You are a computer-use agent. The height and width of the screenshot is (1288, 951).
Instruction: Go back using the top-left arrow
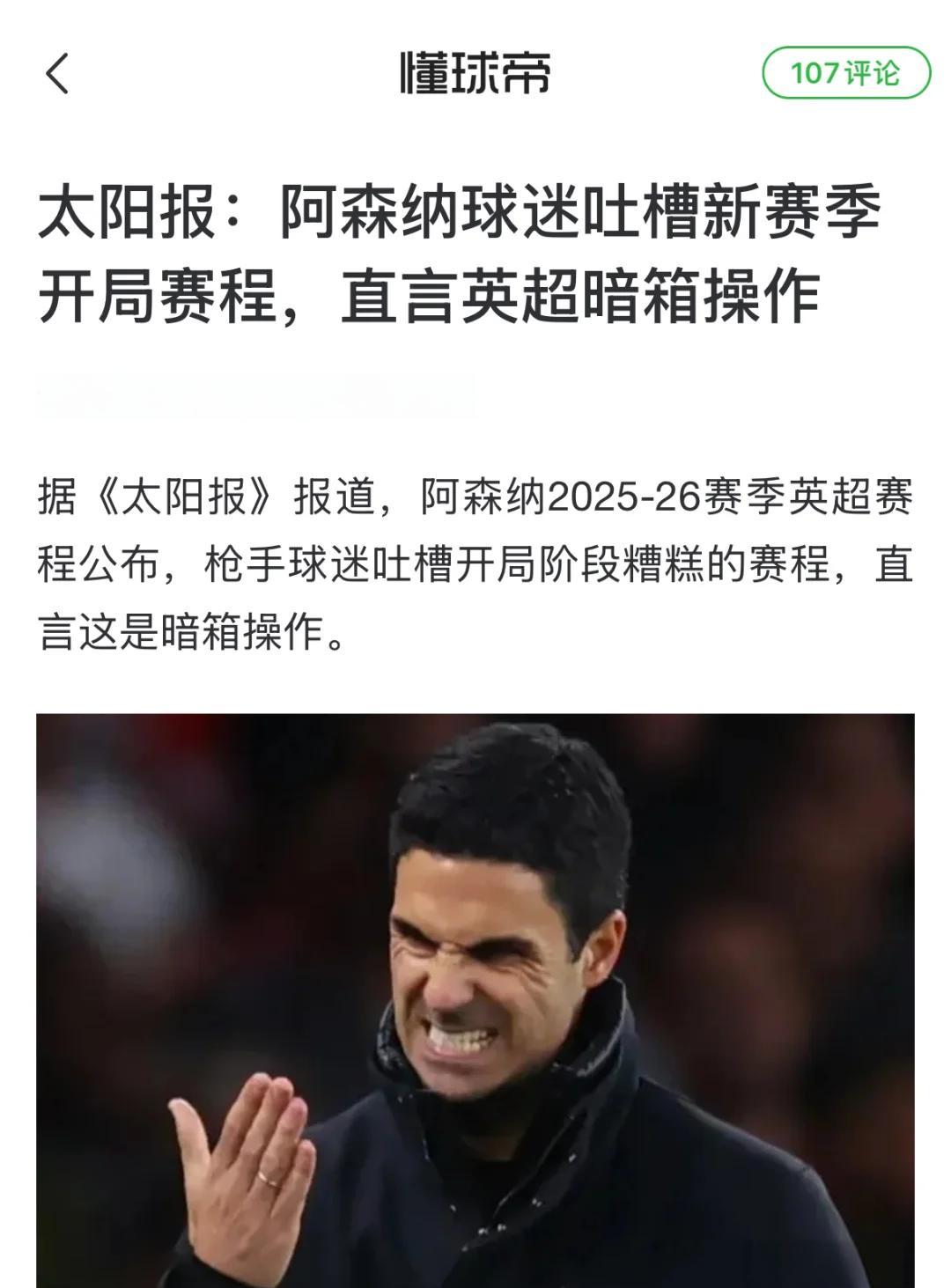pos(57,73)
